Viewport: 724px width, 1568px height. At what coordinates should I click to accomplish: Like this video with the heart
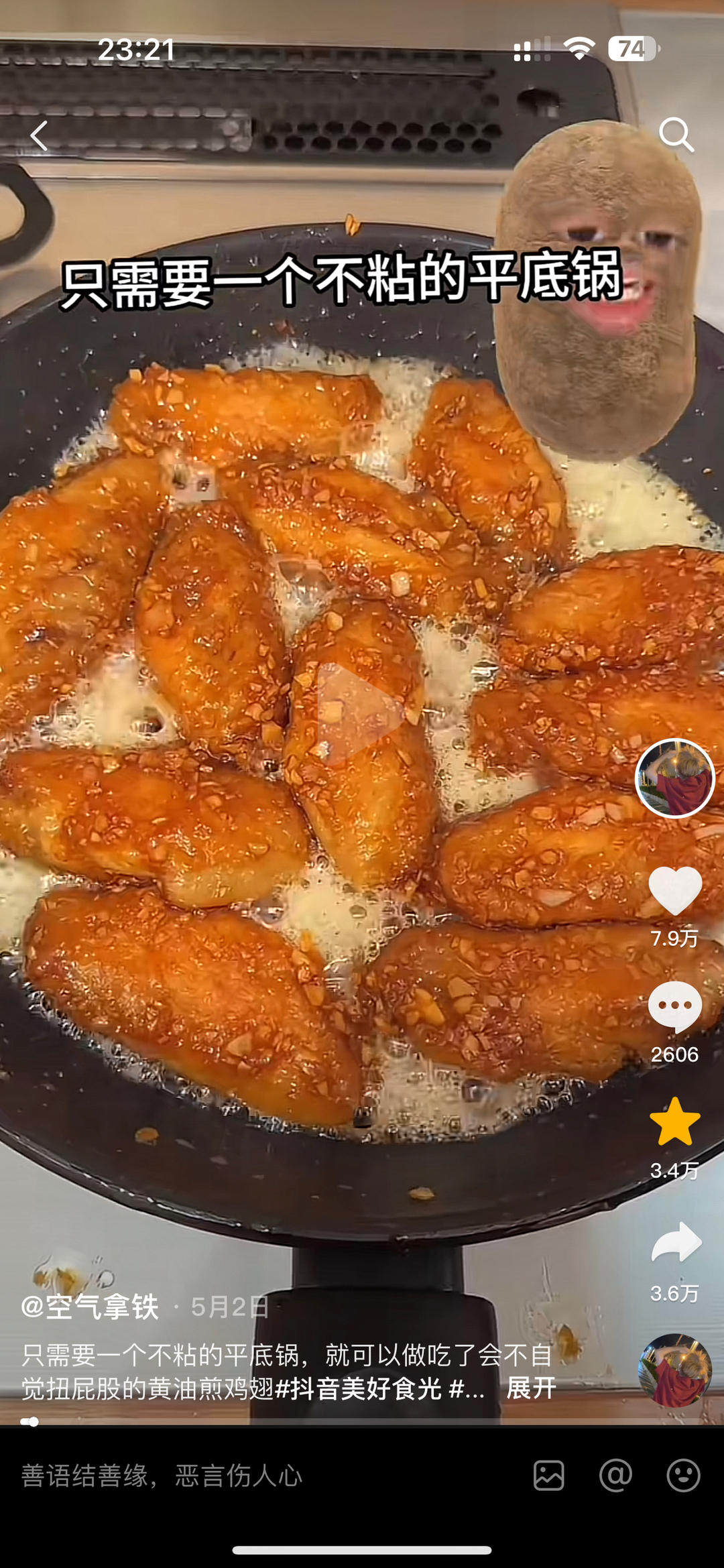[674, 890]
